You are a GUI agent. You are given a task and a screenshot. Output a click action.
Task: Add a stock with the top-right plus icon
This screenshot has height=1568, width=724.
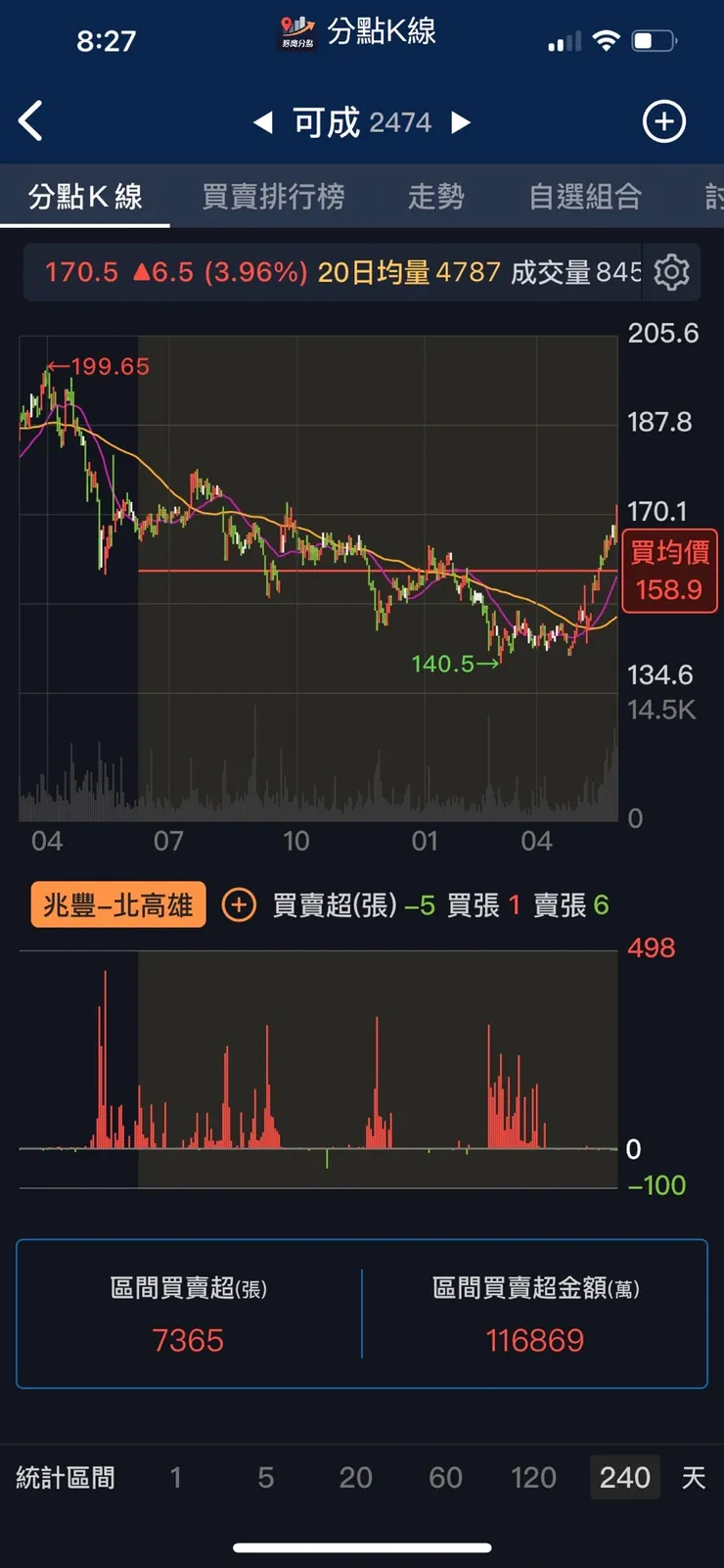tap(664, 120)
